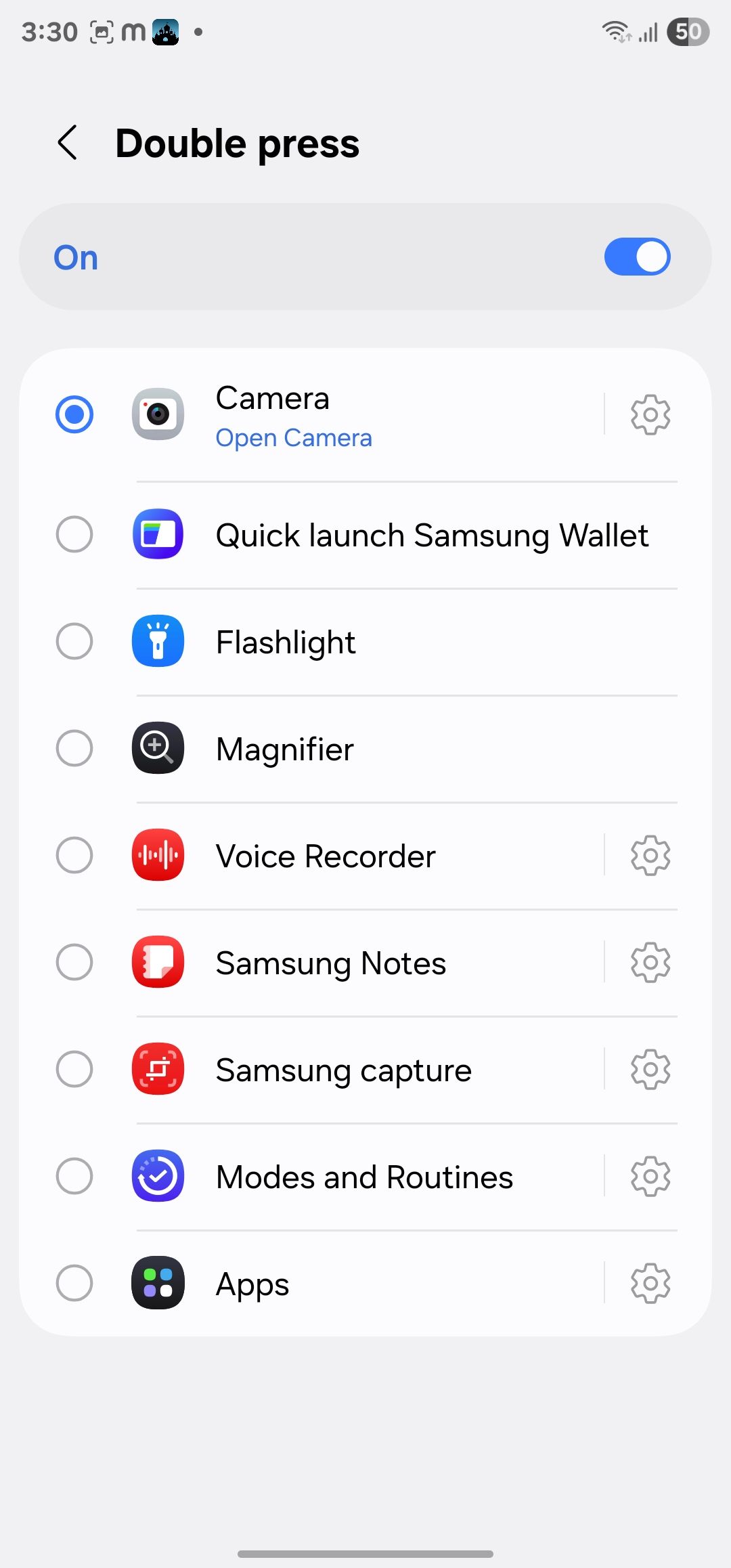Image resolution: width=731 pixels, height=1568 pixels.
Task: Open the Camera app icon
Action: tap(157, 414)
